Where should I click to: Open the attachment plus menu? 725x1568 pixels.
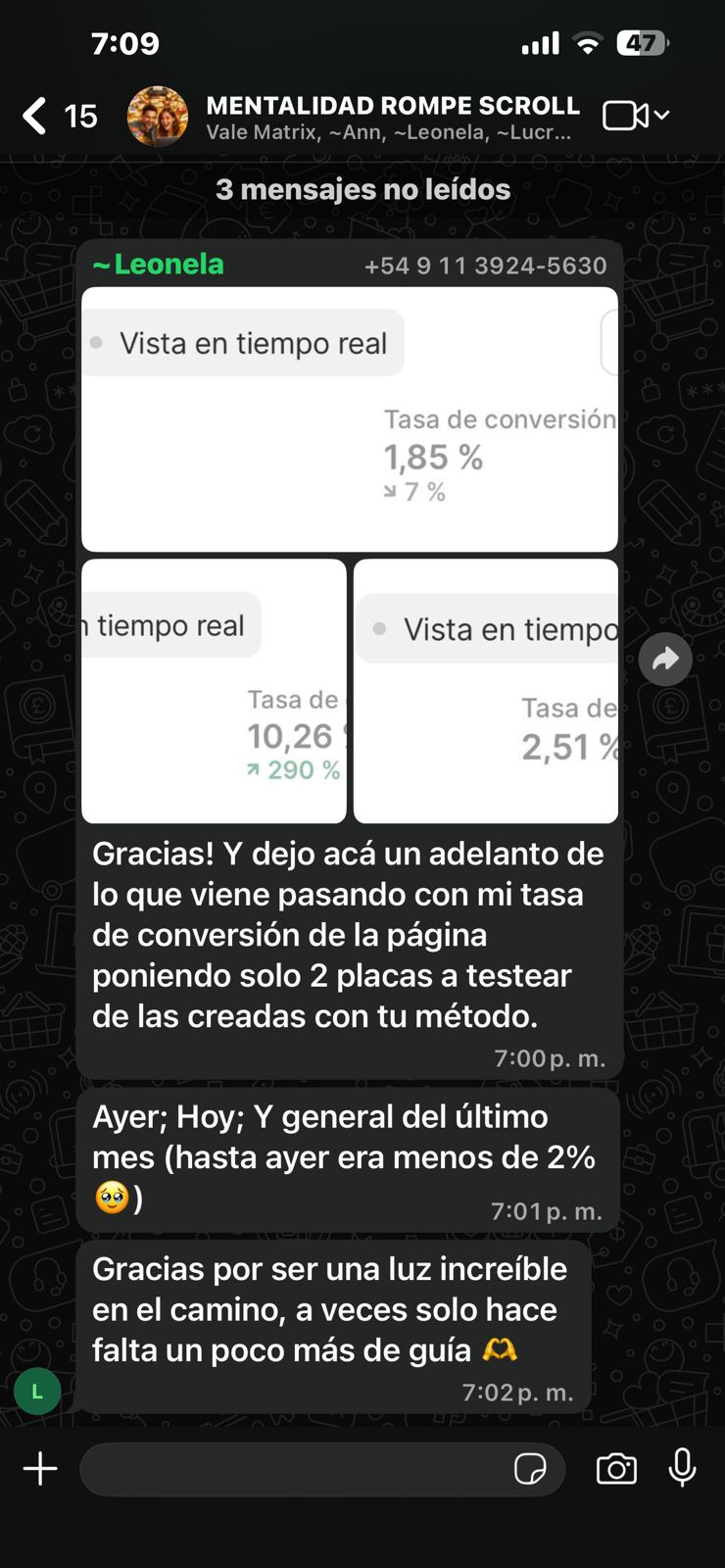[x=40, y=1469]
